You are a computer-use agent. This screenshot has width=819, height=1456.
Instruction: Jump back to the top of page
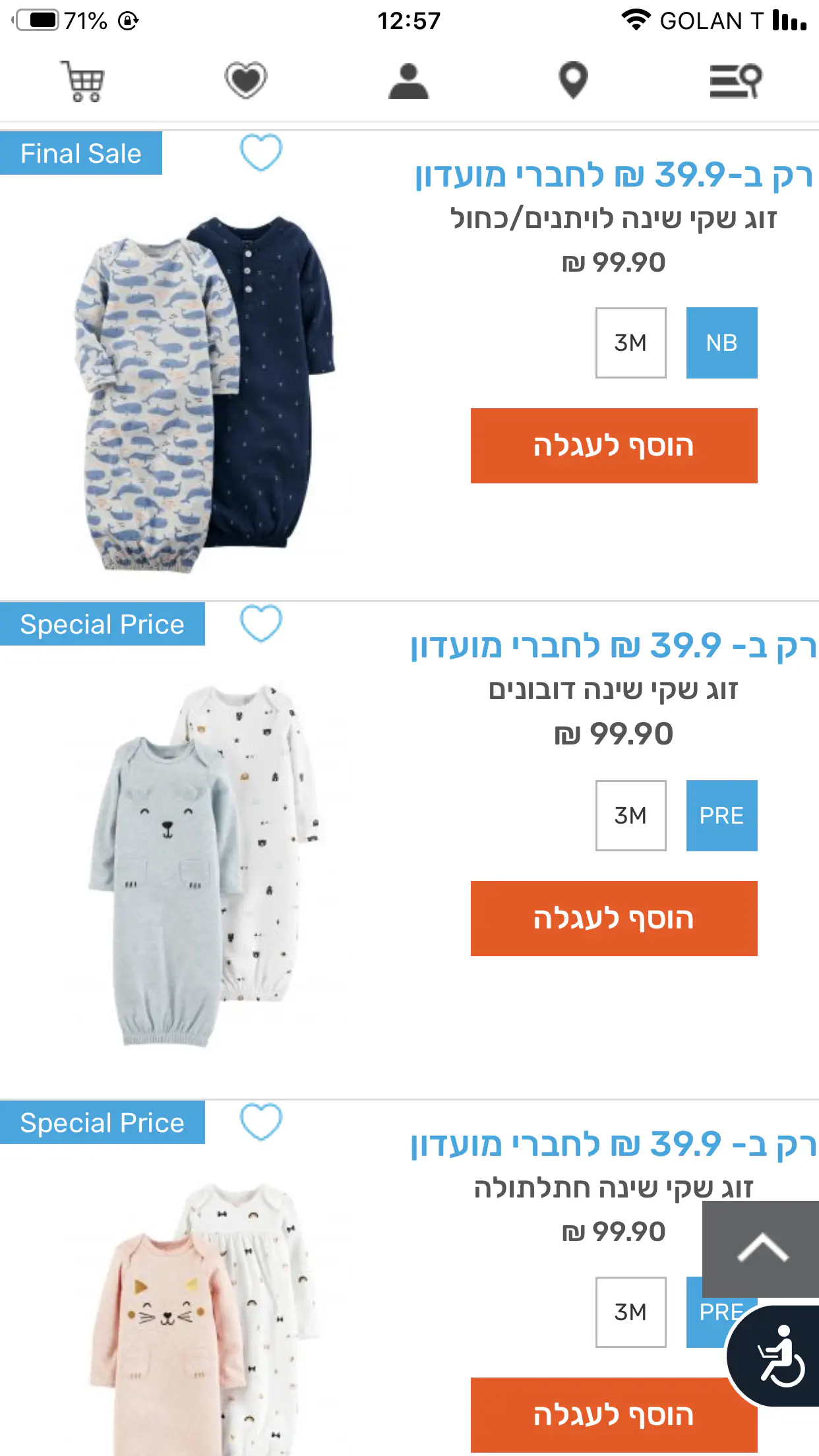click(762, 1248)
